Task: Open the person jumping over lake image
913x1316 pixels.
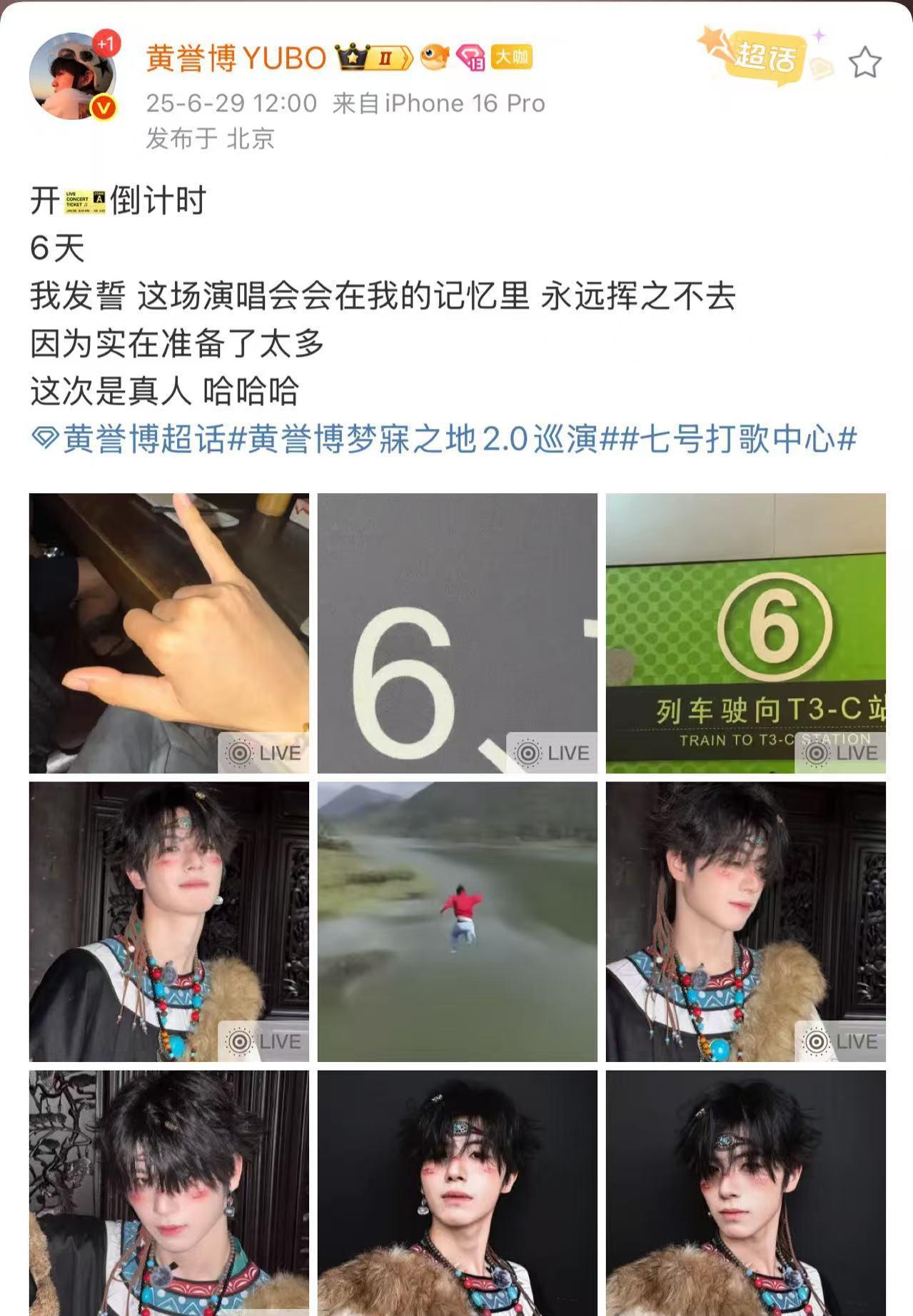Action: [457, 921]
